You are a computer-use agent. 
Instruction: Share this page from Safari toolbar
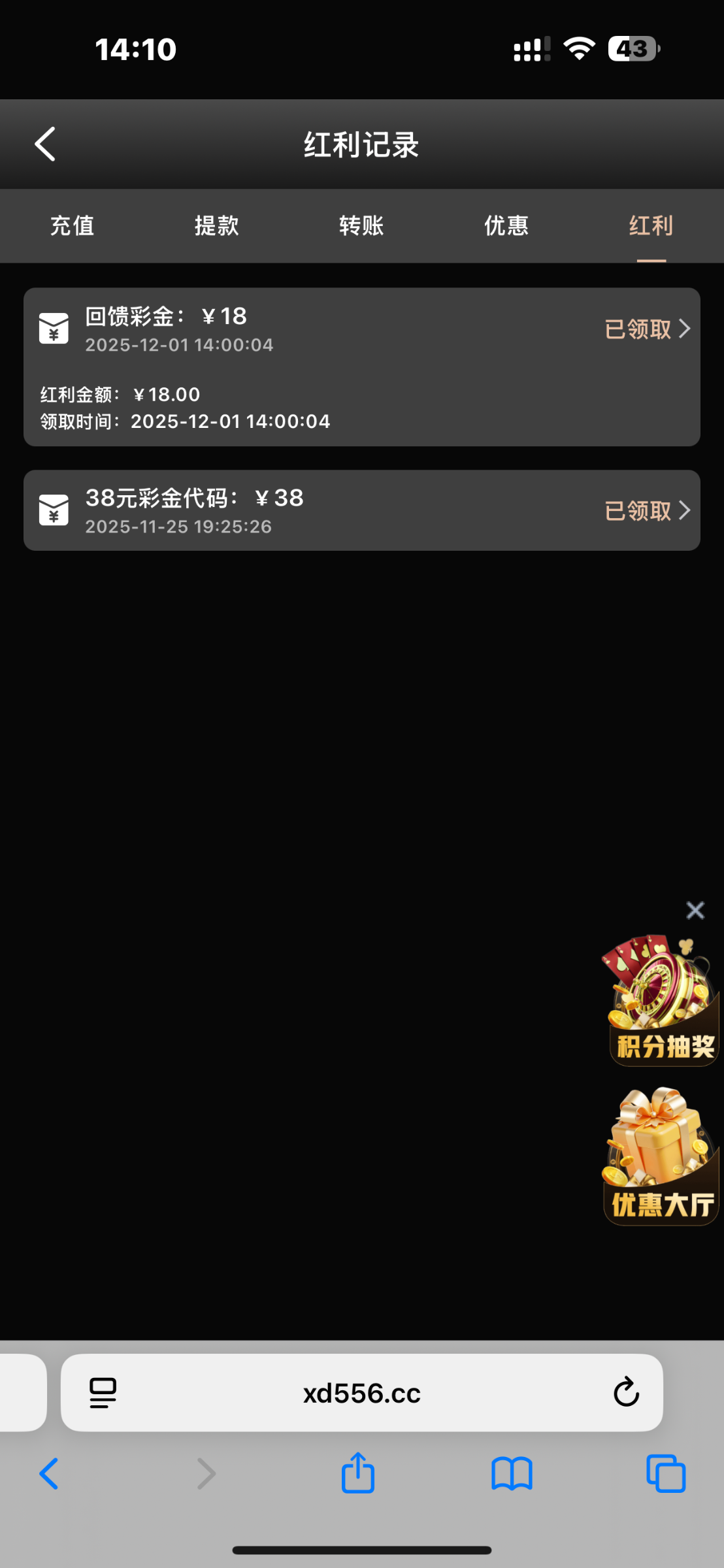point(357,1474)
